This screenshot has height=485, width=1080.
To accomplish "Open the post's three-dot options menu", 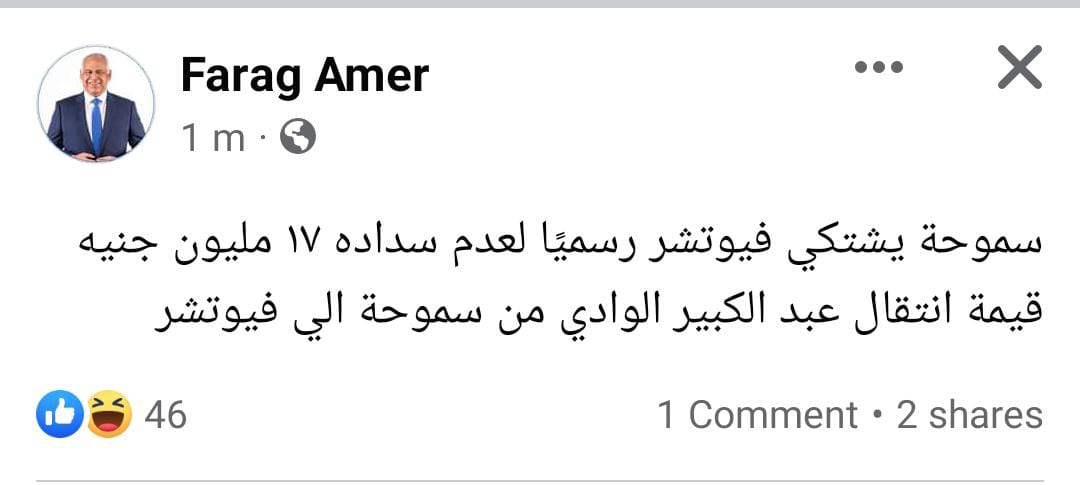I will tap(880, 67).
